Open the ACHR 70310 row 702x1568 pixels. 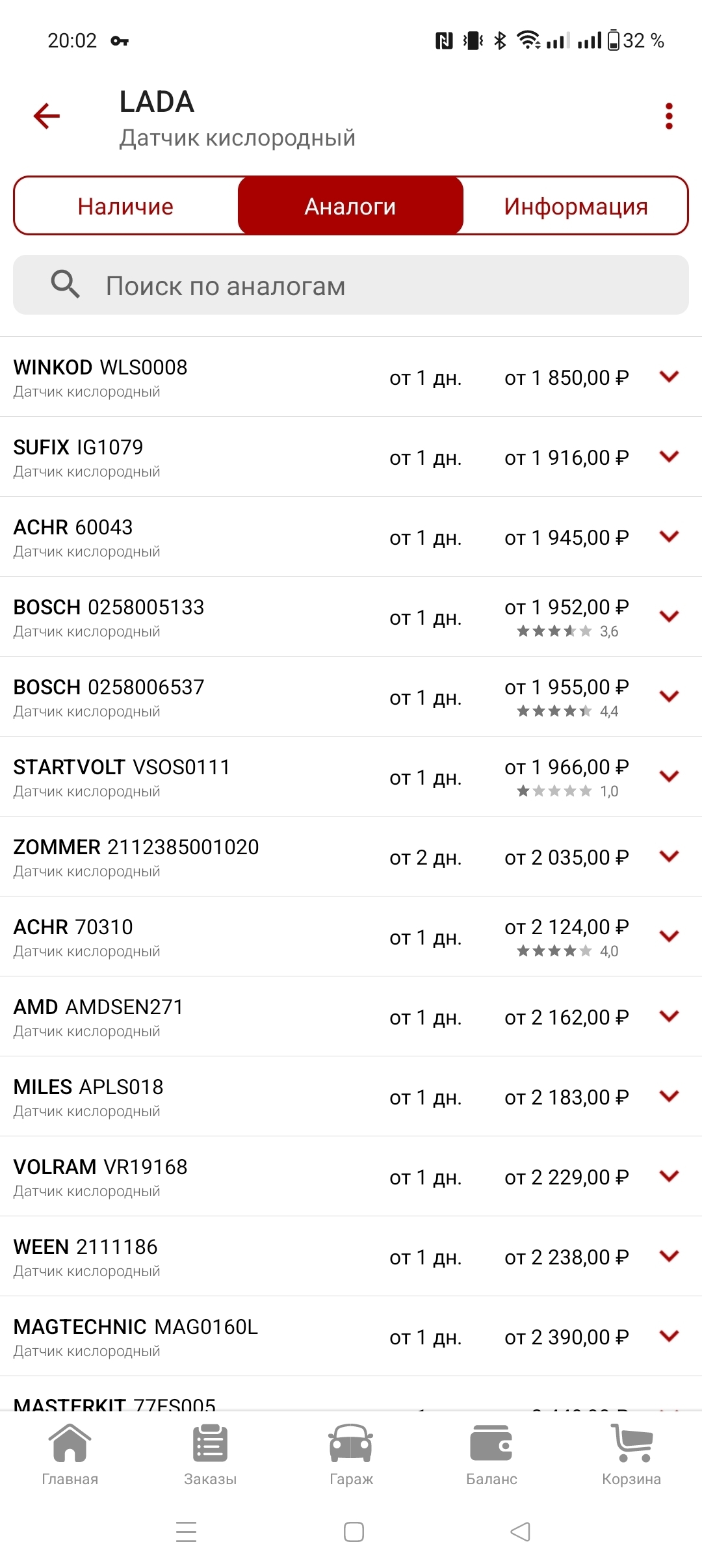point(351,937)
